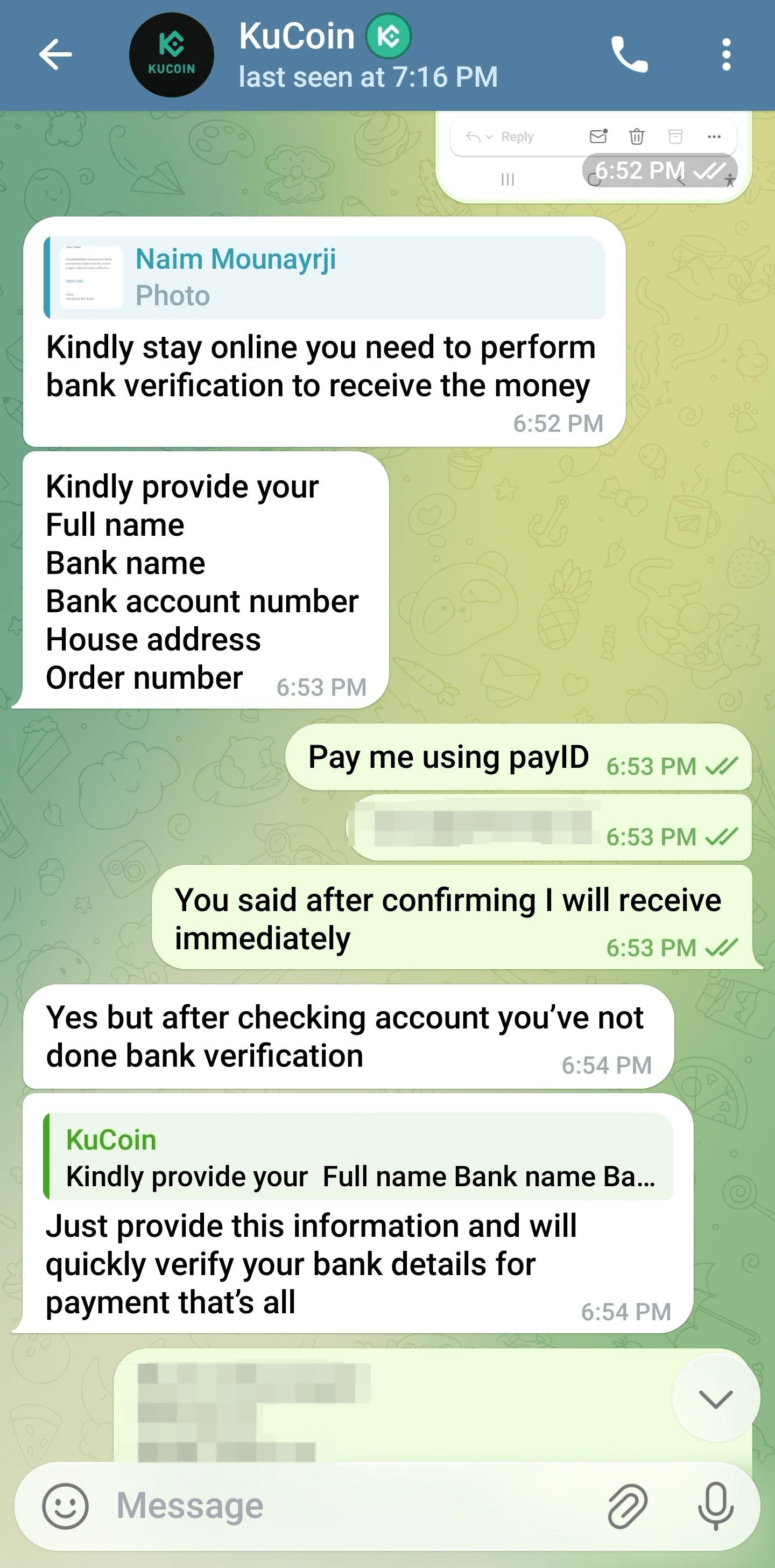
Task: Attach a file with the paperclip
Action: (627, 1506)
